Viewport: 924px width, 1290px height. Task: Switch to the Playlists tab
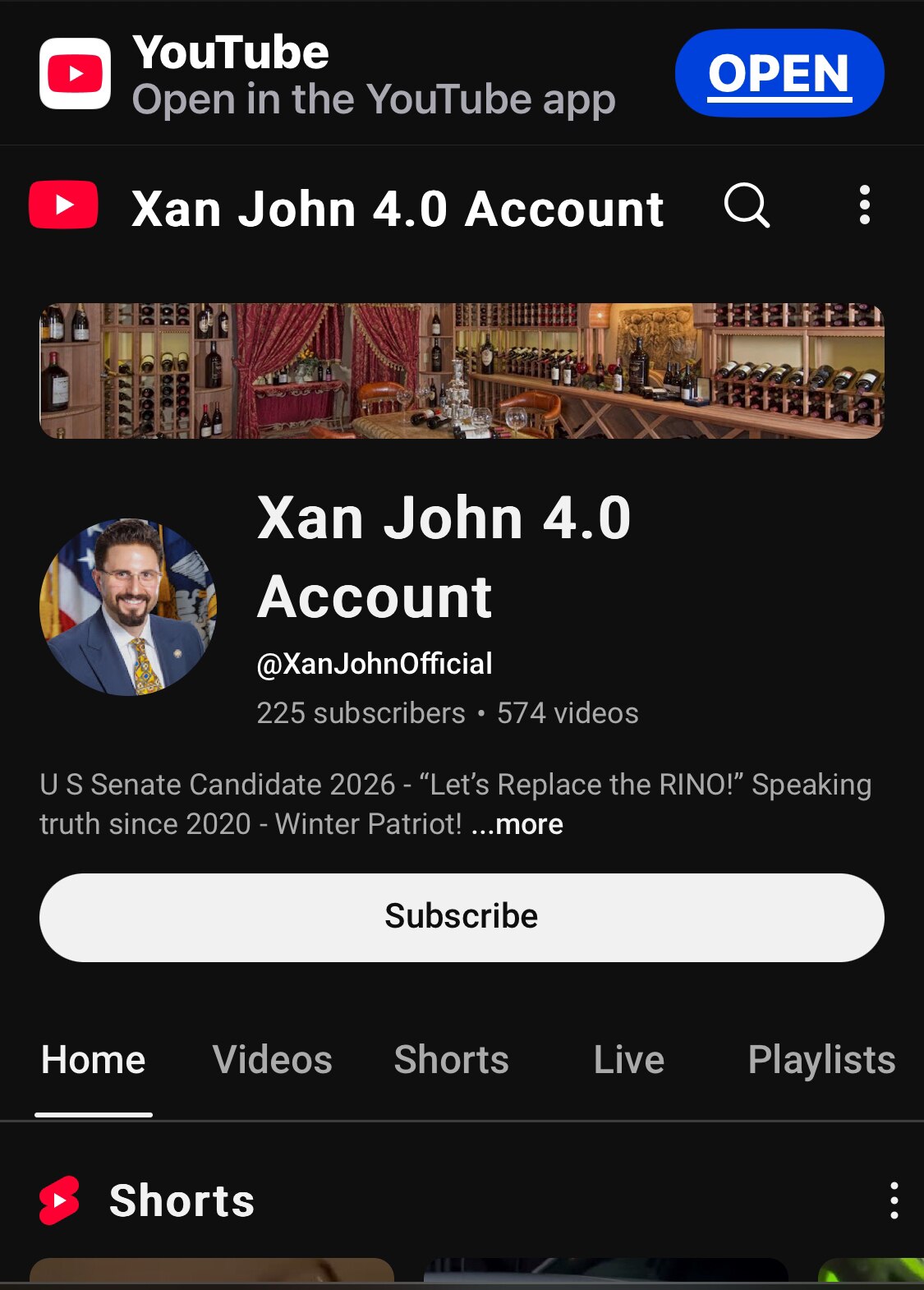[821, 1060]
